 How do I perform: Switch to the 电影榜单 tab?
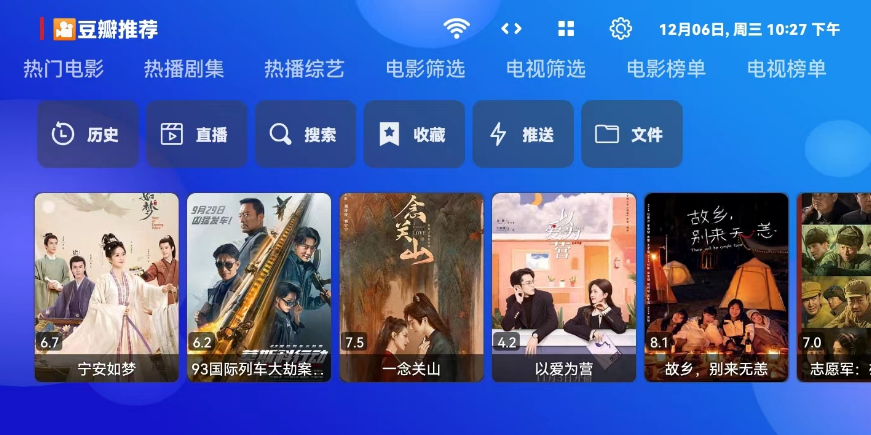666,69
